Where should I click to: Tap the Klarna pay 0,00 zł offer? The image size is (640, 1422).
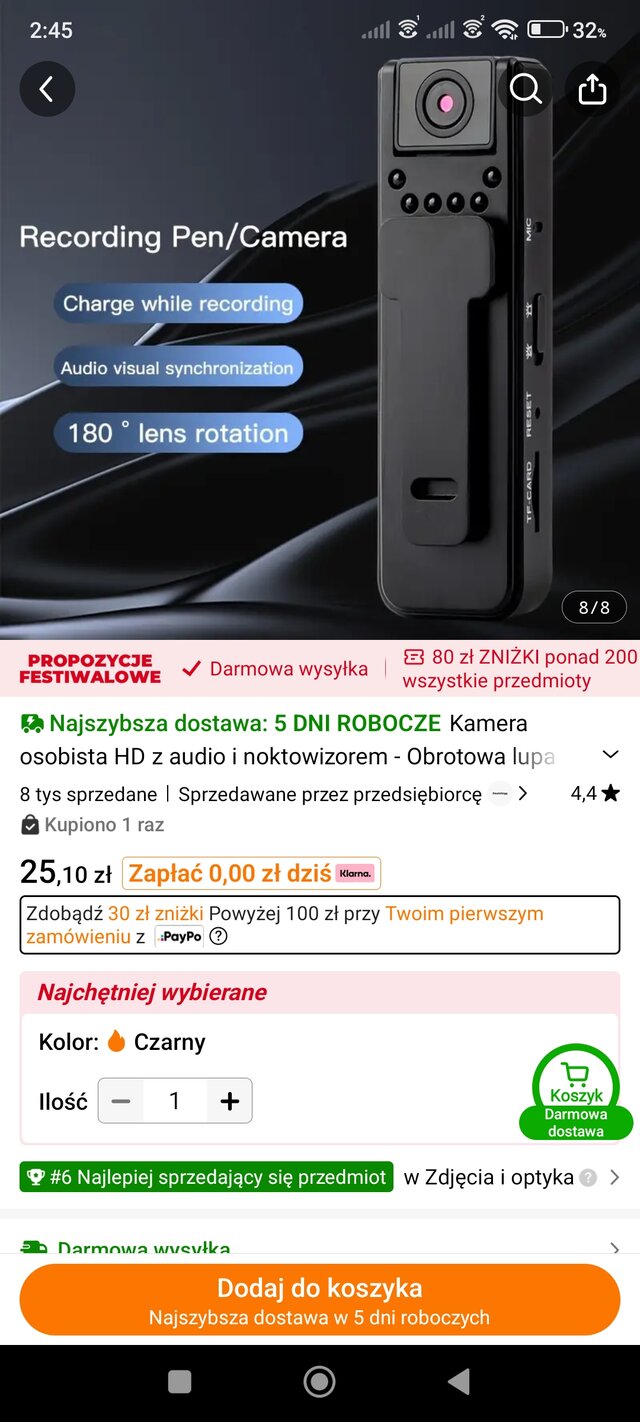pos(251,873)
